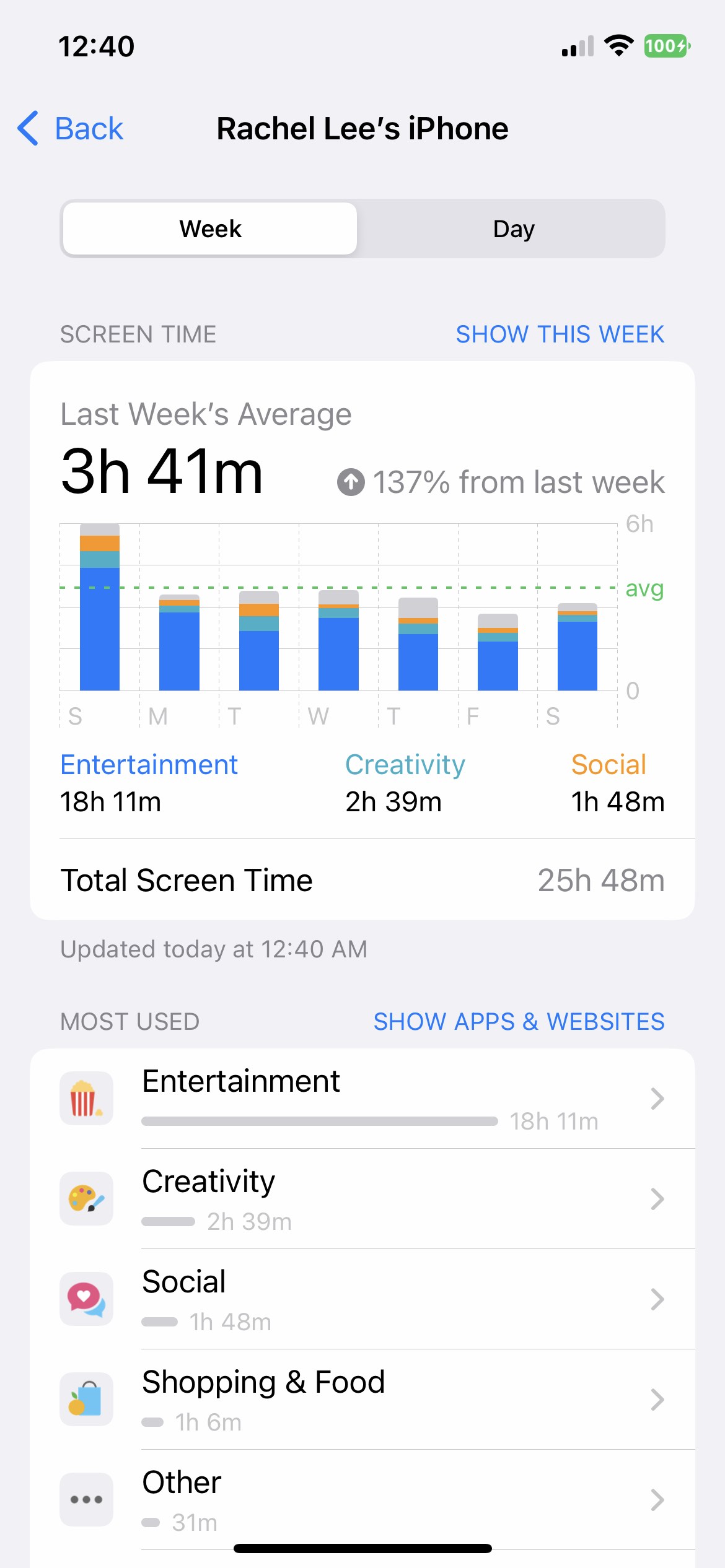Tap Show This Week link
This screenshot has height=1568, width=725.
point(560,334)
